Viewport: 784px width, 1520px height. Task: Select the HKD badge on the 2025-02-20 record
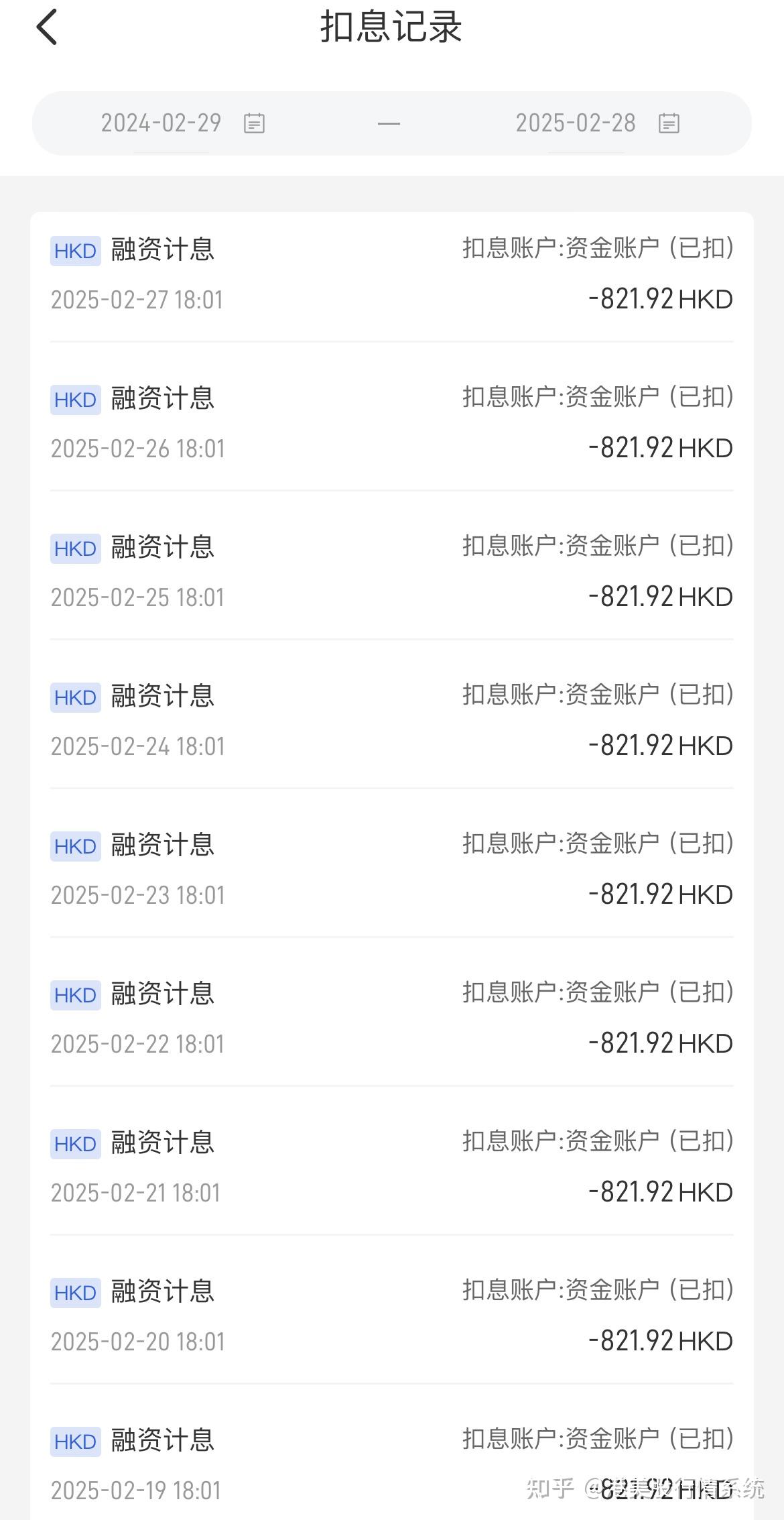75,1293
